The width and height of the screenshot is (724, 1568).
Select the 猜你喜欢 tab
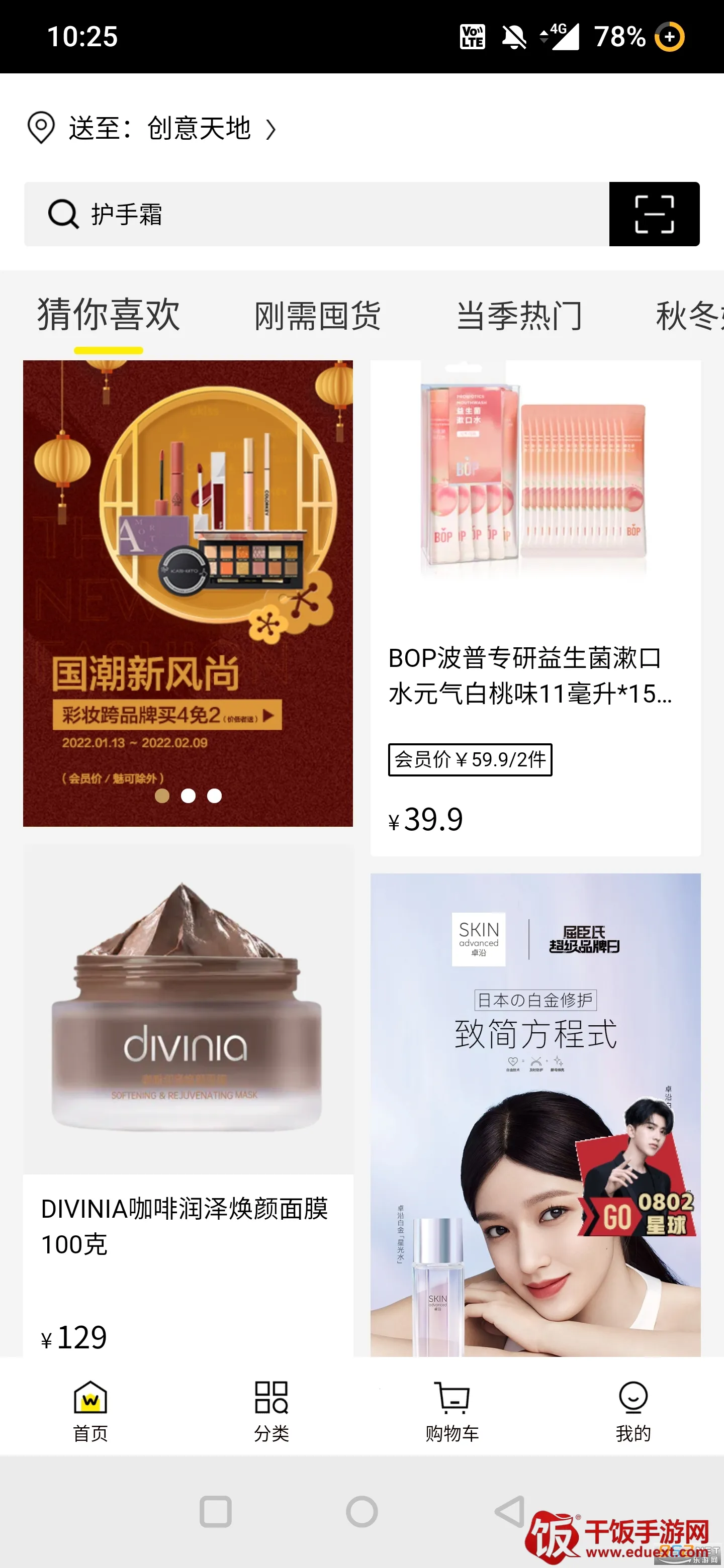coord(109,315)
